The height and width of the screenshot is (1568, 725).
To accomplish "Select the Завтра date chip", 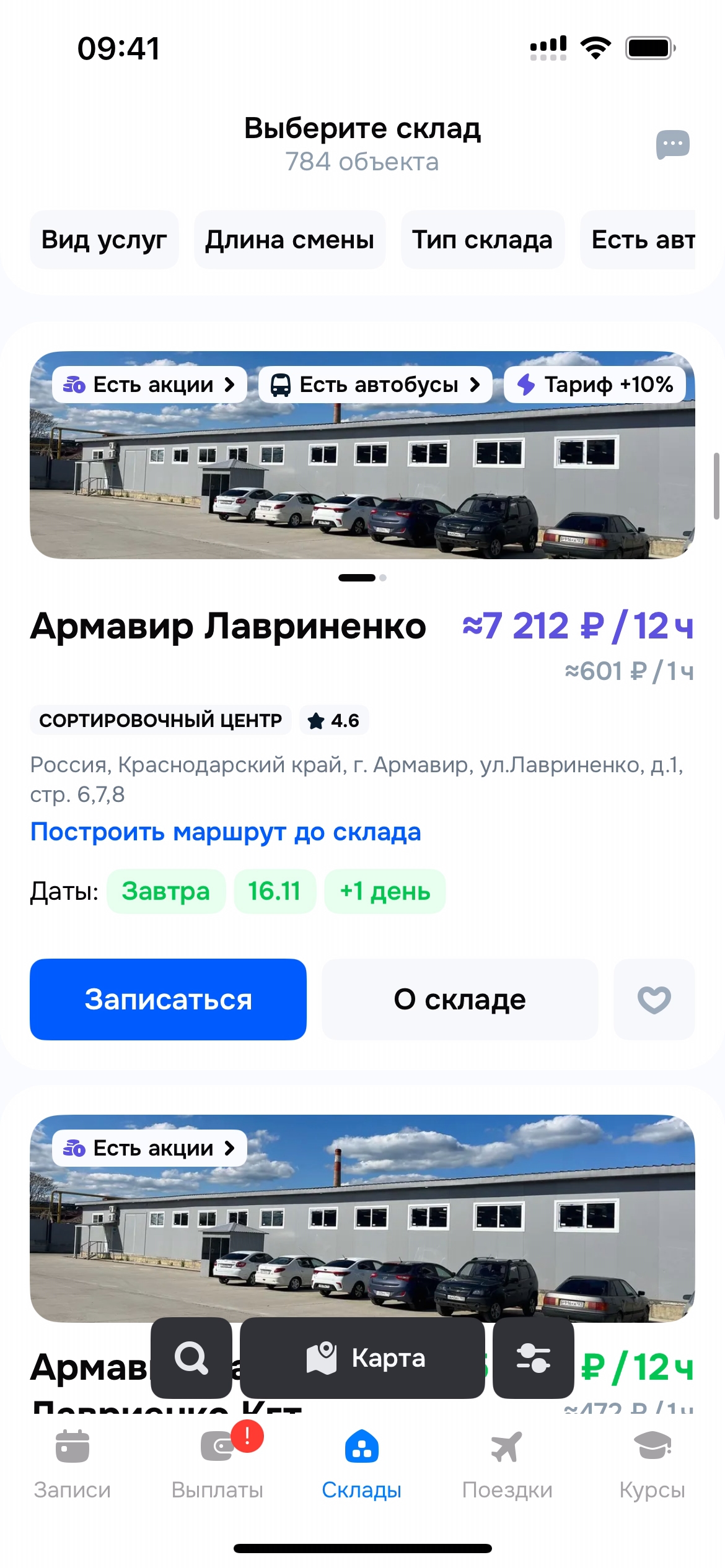I will pyautogui.click(x=165, y=891).
